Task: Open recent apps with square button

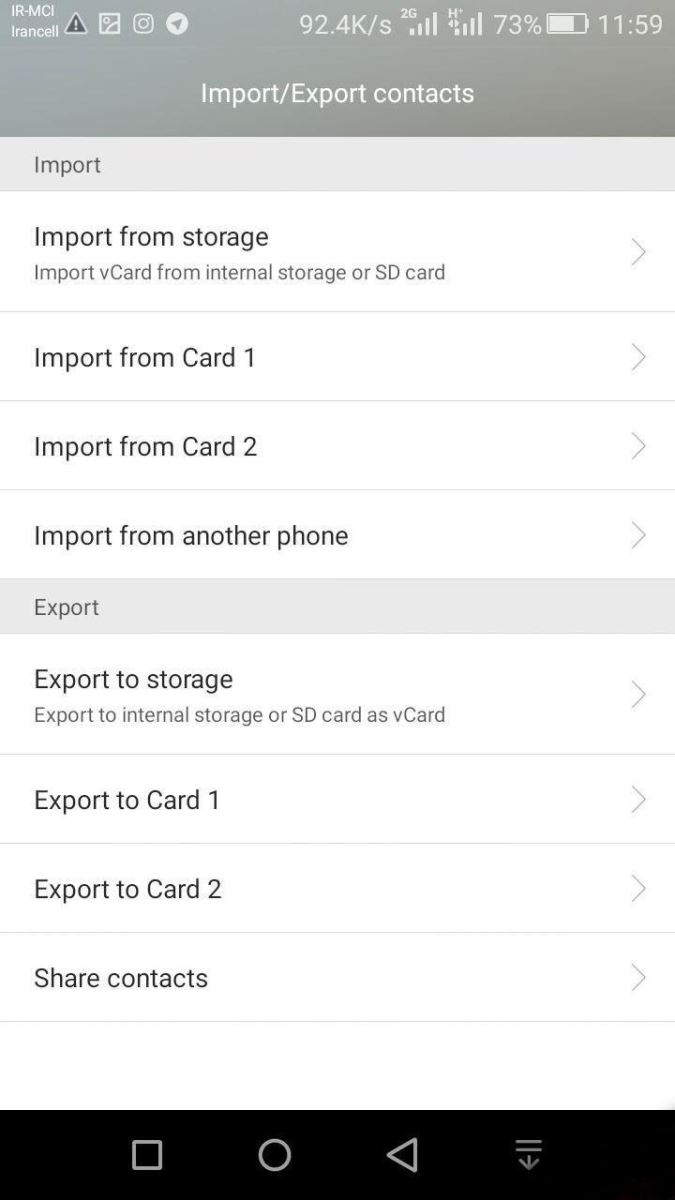Action: coord(147,1155)
